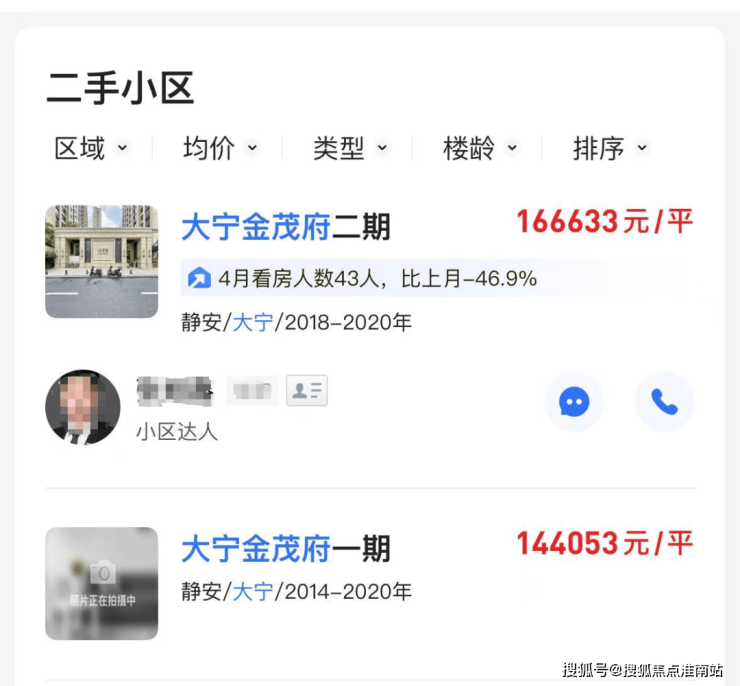Image resolution: width=740 pixels, height=686 pixels.
Task: Open the agent's business card icon
Action: (307, 391)
